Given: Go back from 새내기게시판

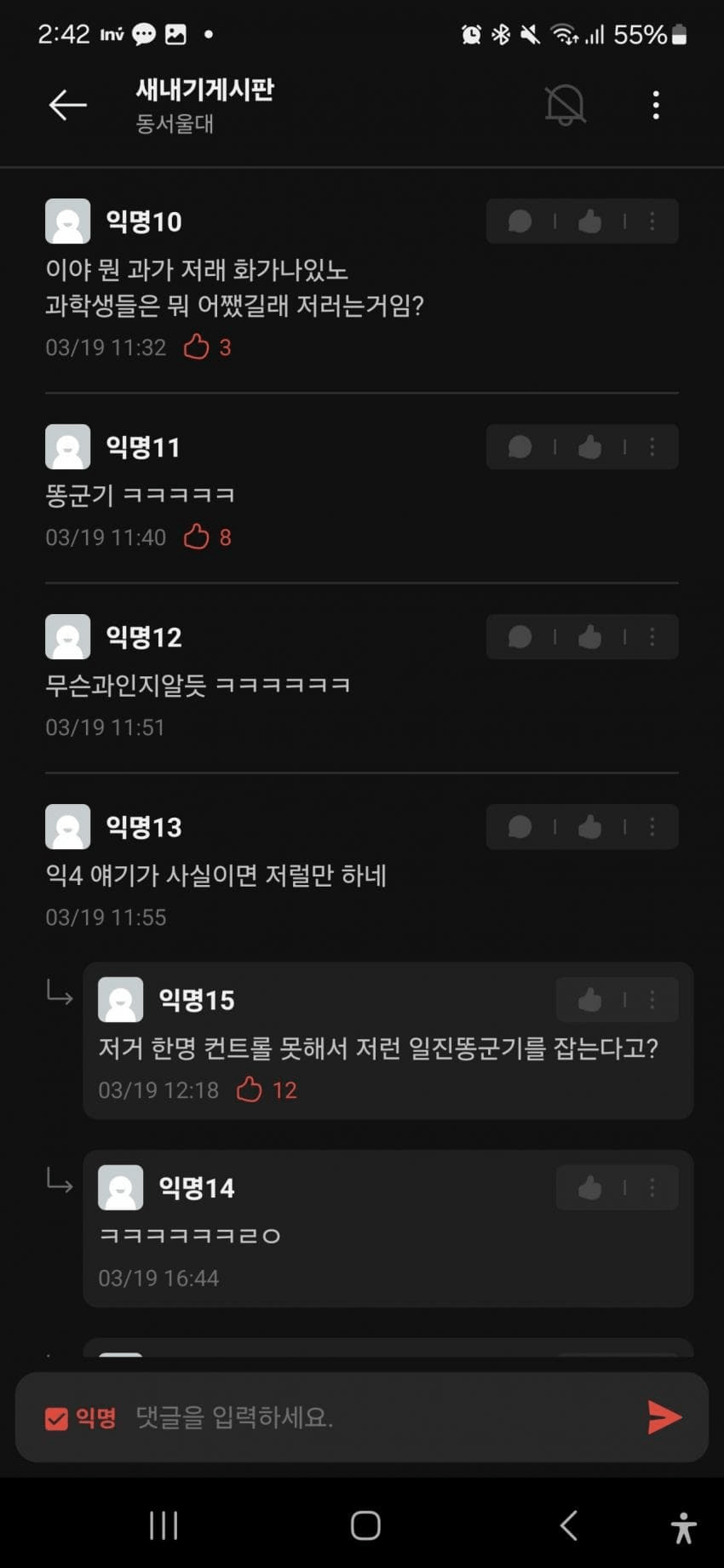Looking at the screenshot, I should pos(67,105).
